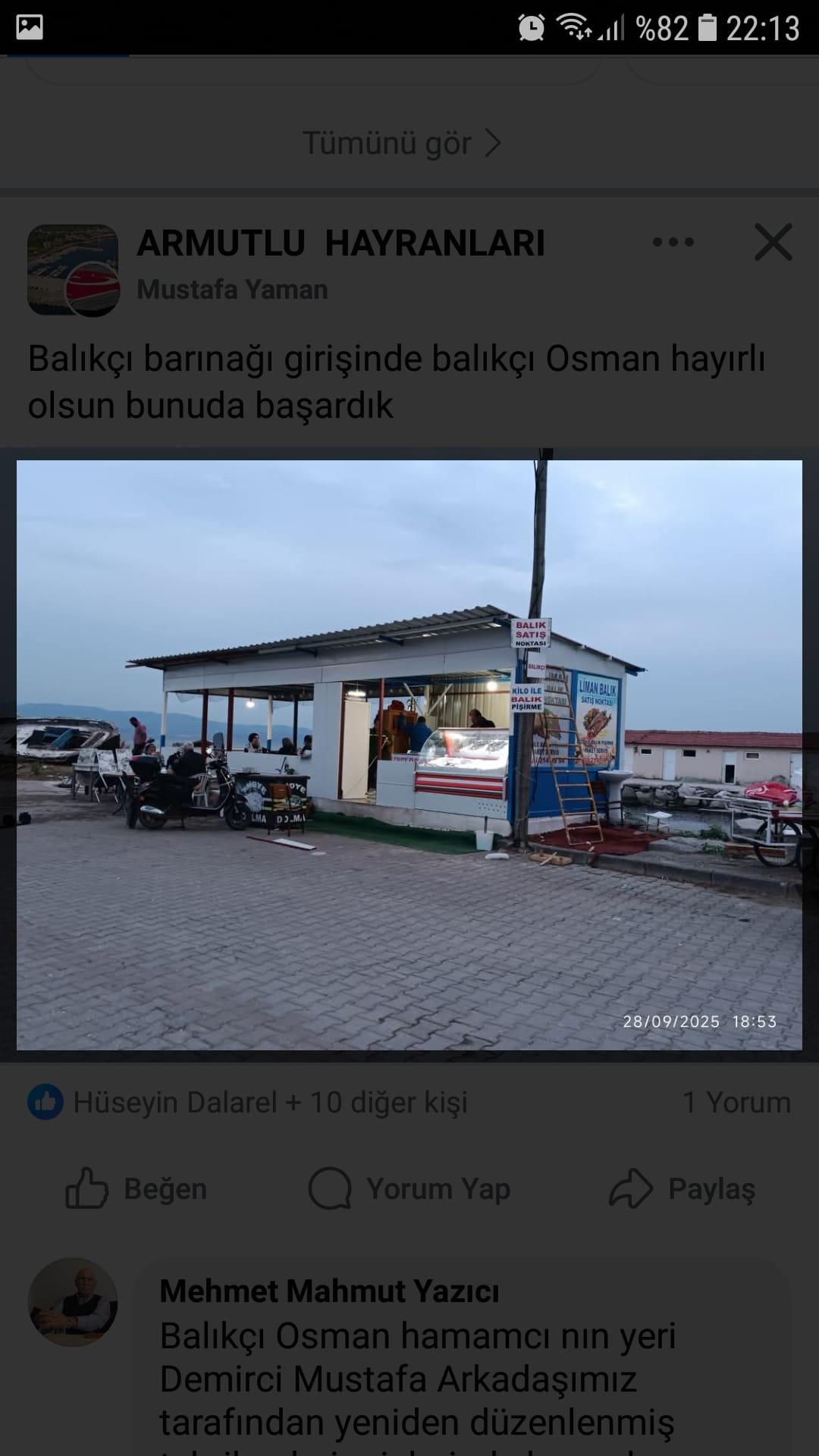Open the 1 Yorum comments
This screenshot has width=819, height=1456.
(x=736, y=1103)
